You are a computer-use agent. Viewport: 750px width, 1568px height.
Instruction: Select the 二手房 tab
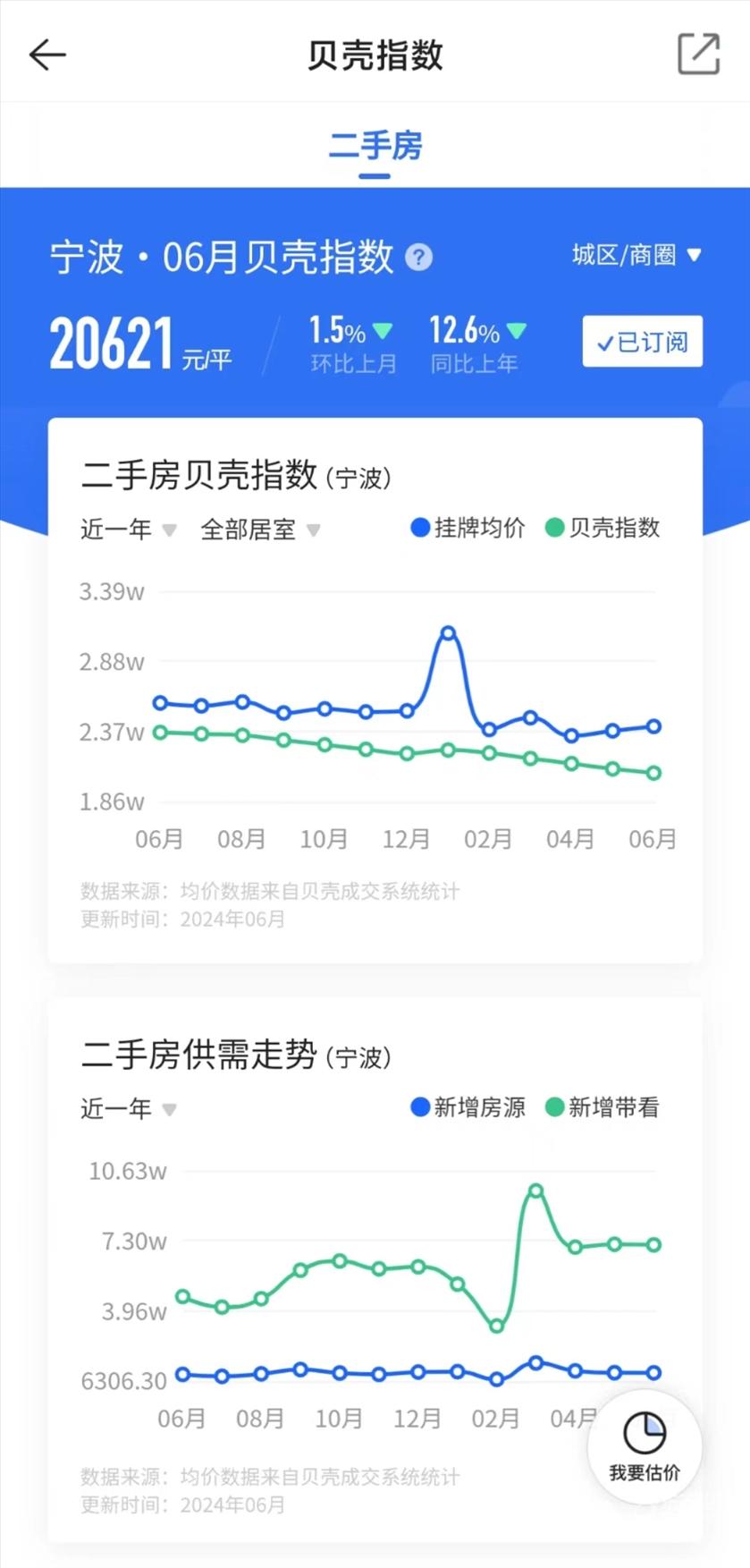pos(375,145)
